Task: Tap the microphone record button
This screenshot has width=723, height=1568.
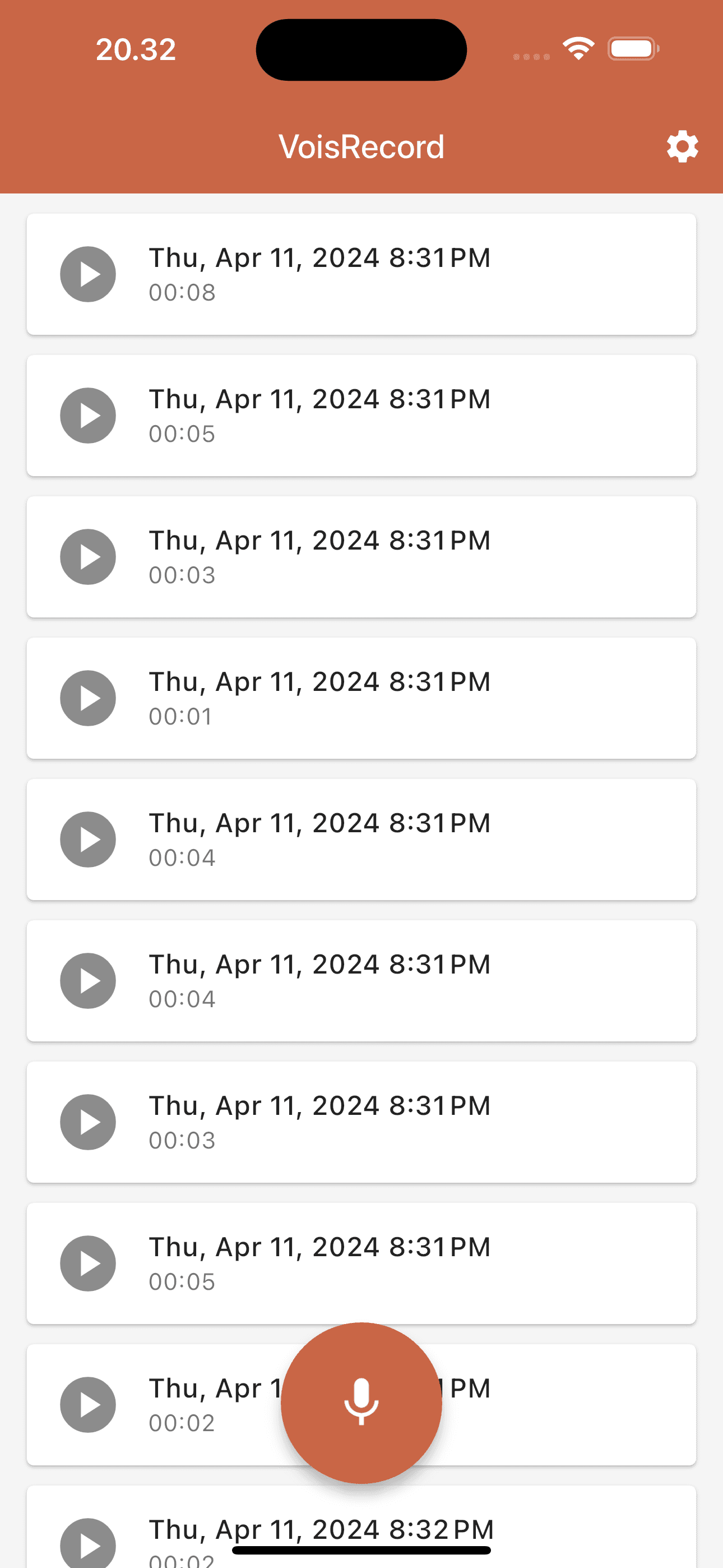Action: [361, 1402]
